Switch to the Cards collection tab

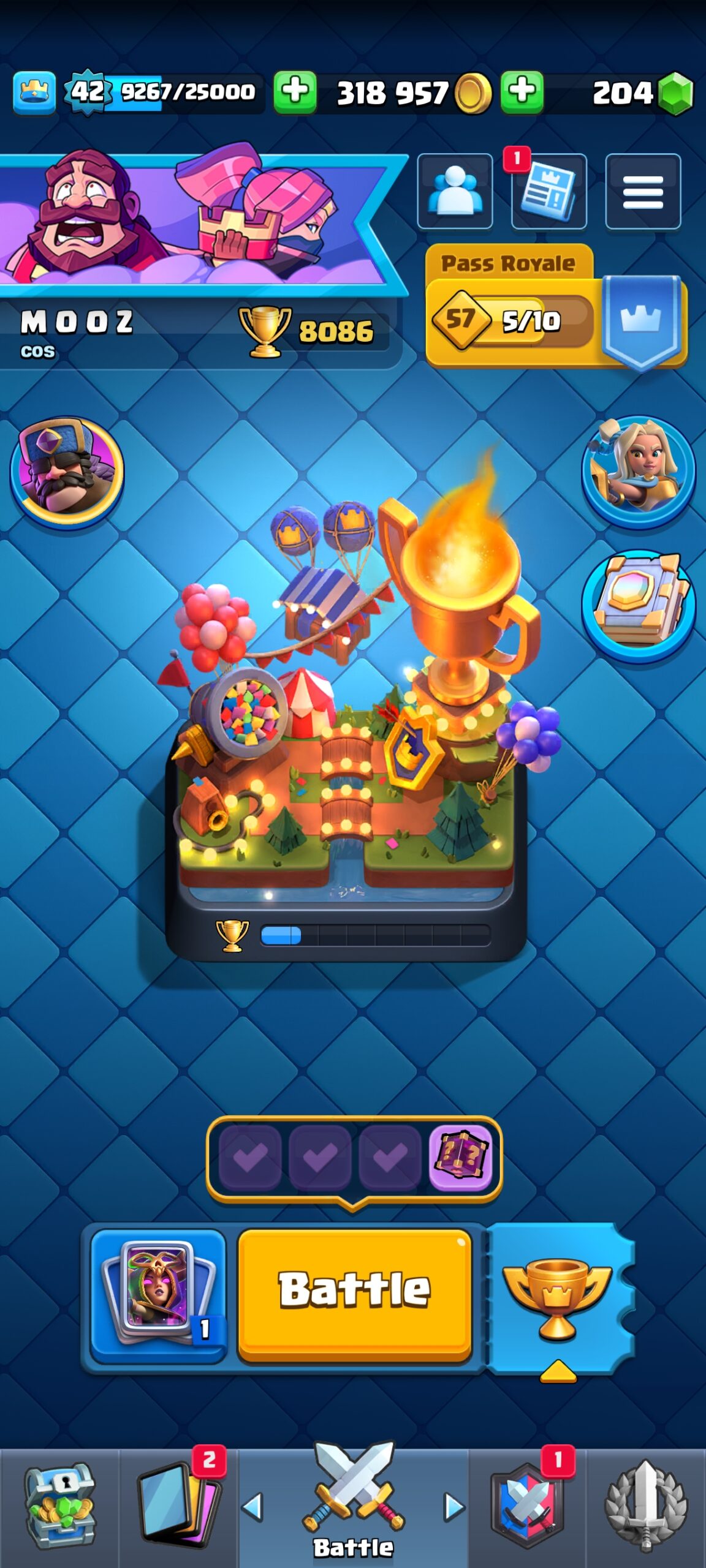point(178,1507)
